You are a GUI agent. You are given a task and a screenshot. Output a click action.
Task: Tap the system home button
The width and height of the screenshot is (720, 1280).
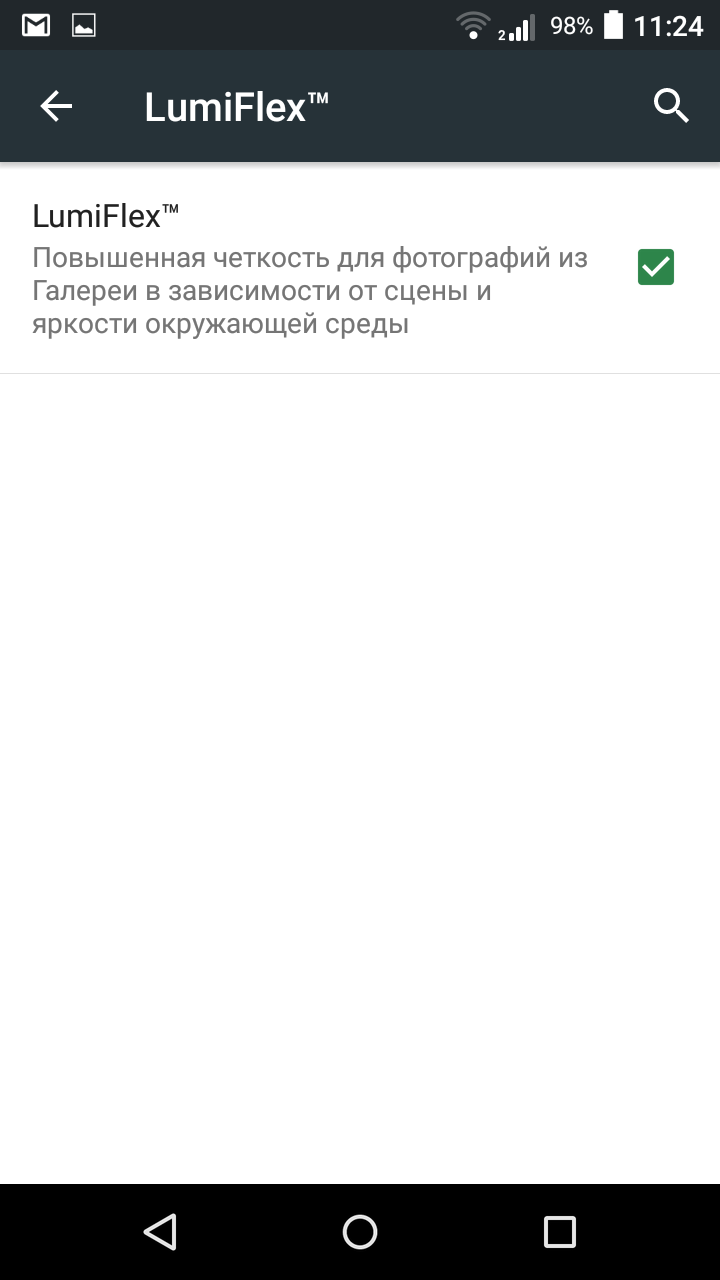click(x=360, y=1232)
